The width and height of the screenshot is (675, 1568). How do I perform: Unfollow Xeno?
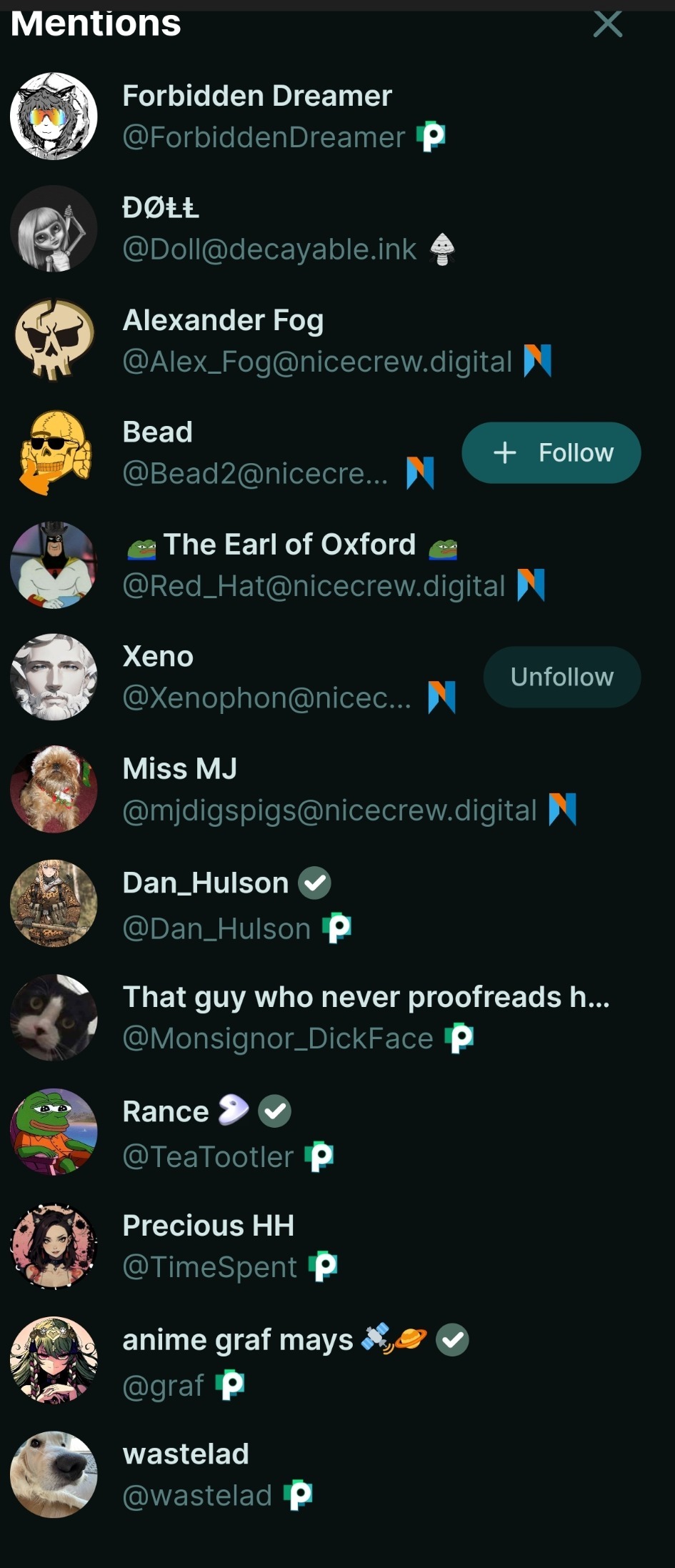[x=561, y=677]
